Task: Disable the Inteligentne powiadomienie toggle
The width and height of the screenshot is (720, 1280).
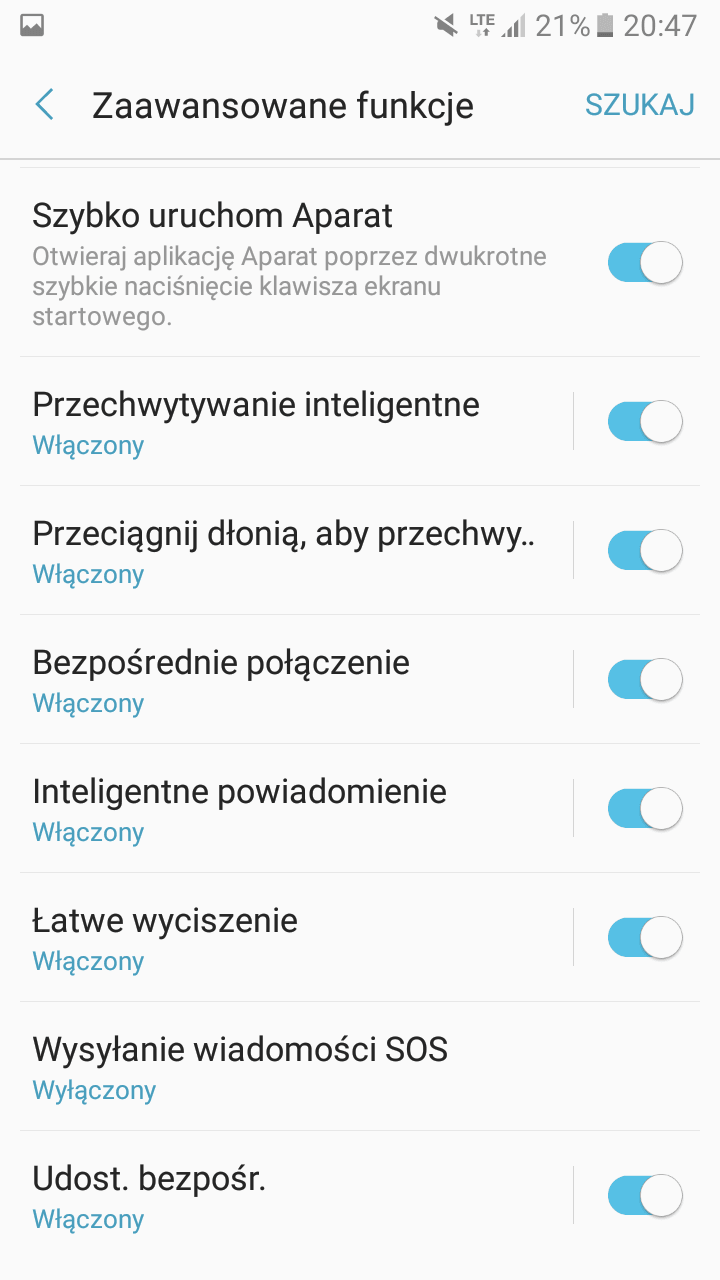Action: tap(645, 808)
